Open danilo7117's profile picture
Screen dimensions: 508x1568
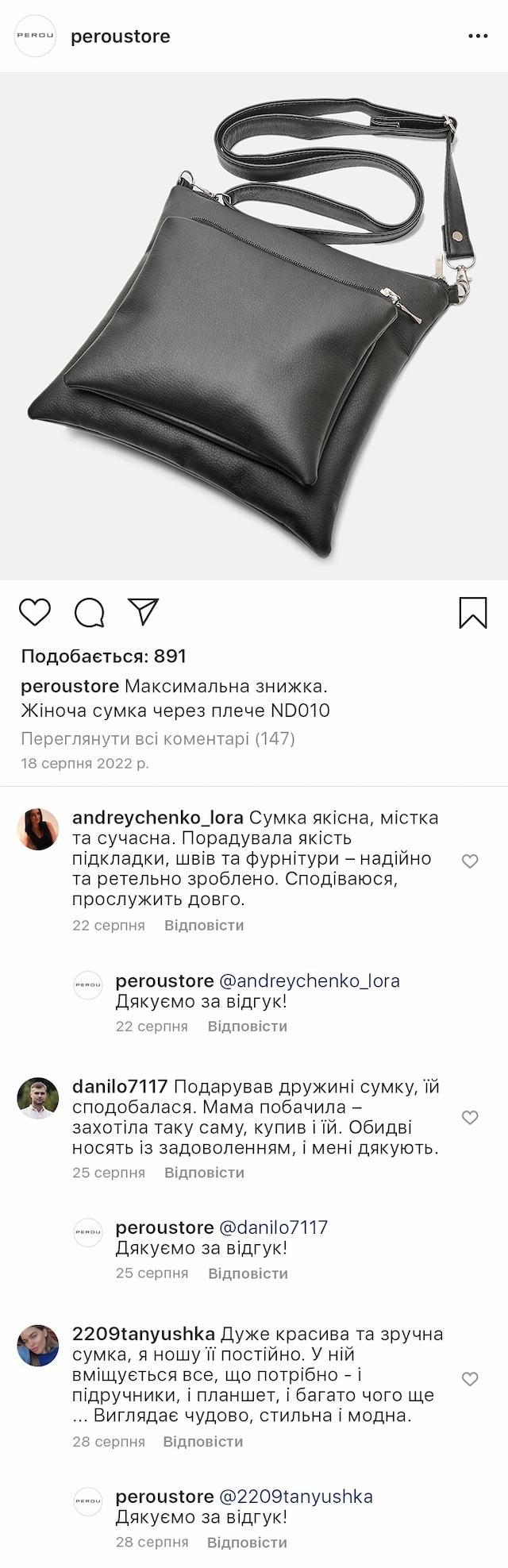pyautogui.click(x=38, y=1098)
